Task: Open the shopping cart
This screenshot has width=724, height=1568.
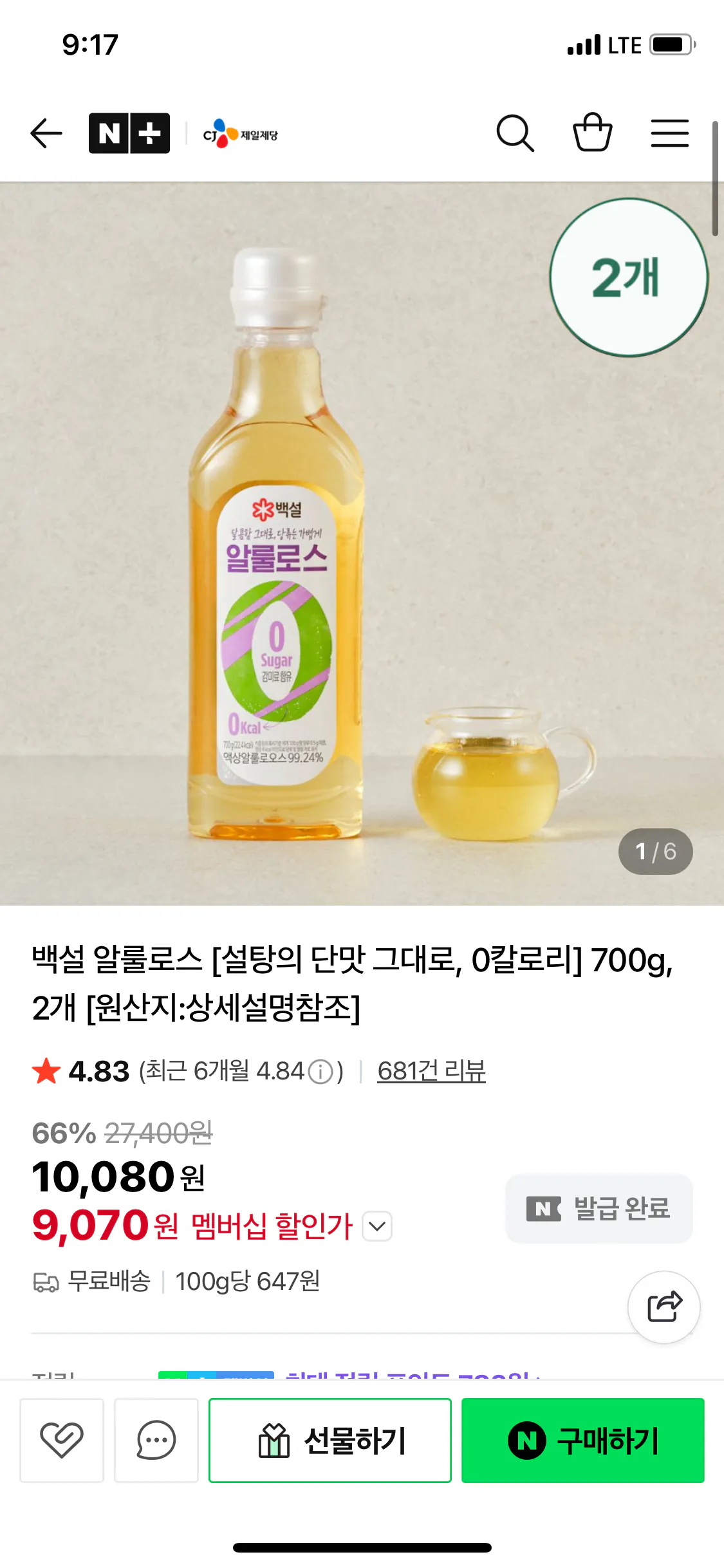Action: (593, 133)
